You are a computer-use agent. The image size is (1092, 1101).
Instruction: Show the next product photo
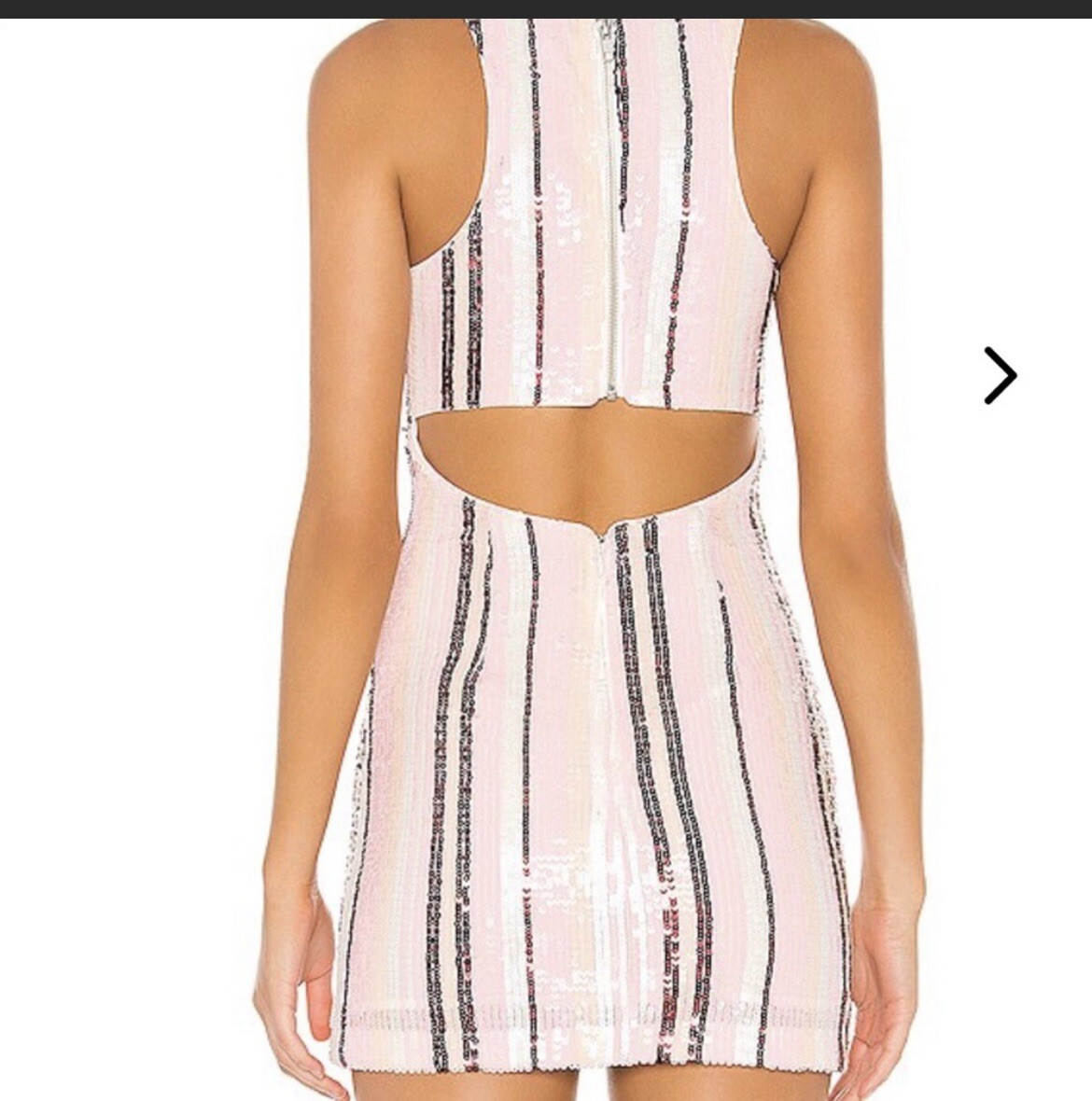[1000, 375]
